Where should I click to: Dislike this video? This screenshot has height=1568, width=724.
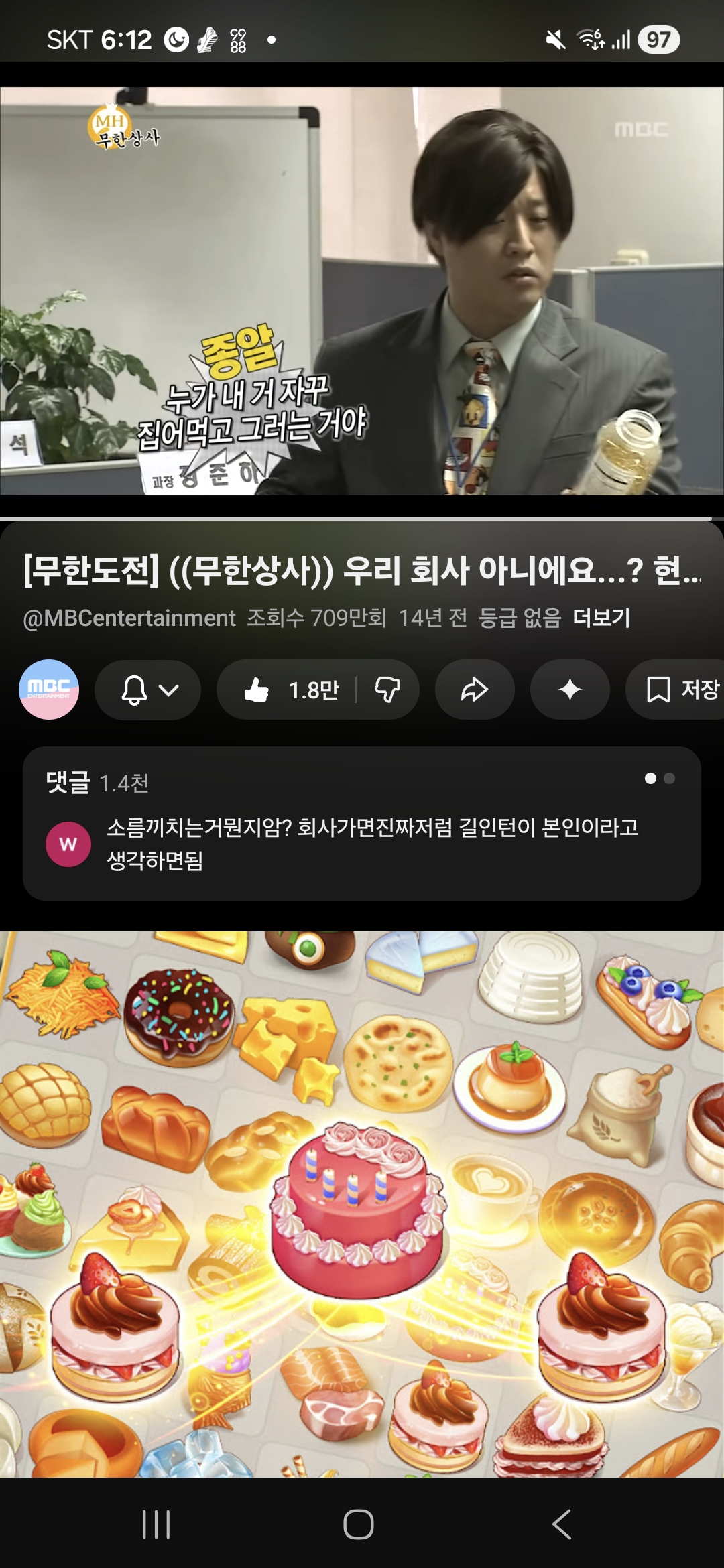point(387,690)
